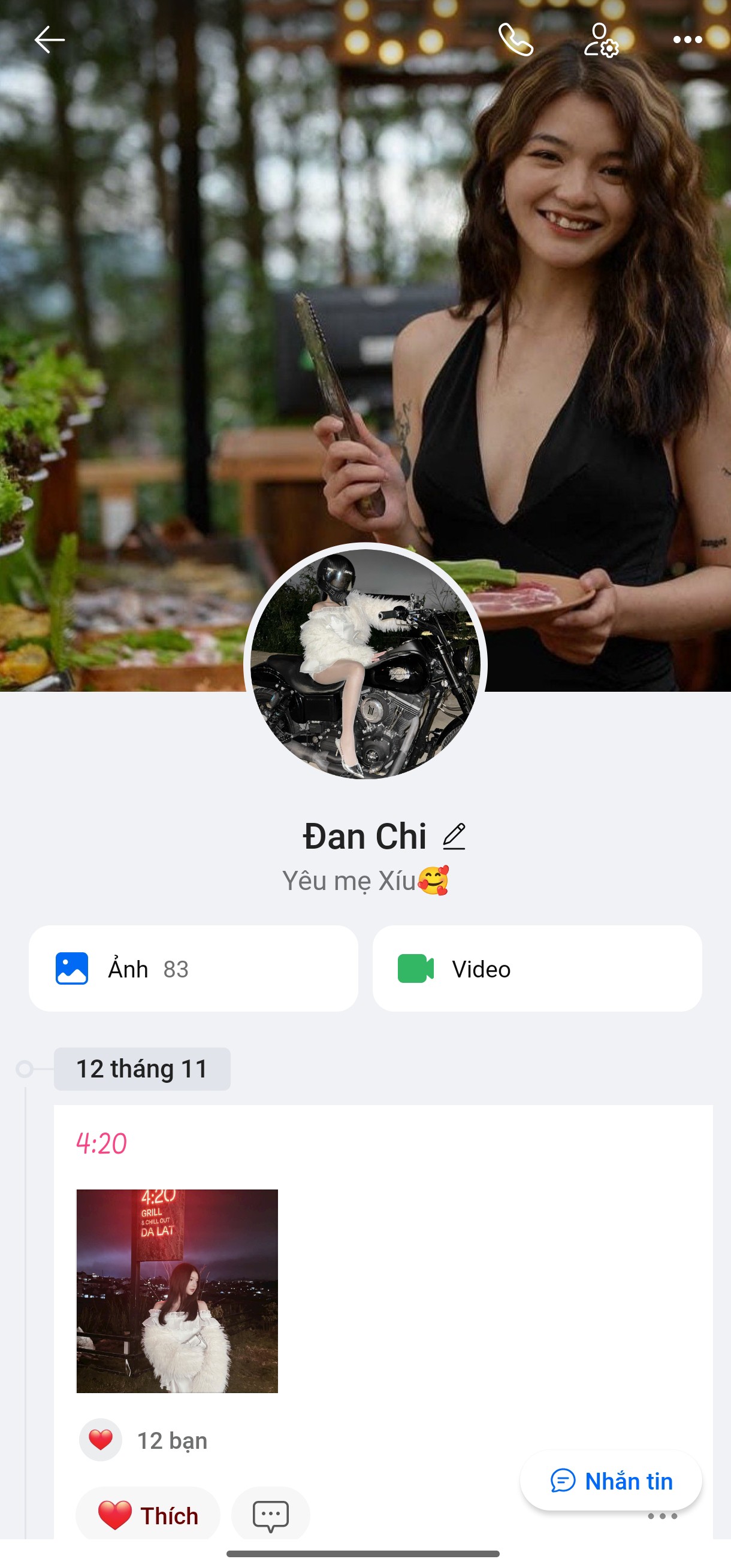
Task: Open the Video section
Action: click(x=537, y=968)
